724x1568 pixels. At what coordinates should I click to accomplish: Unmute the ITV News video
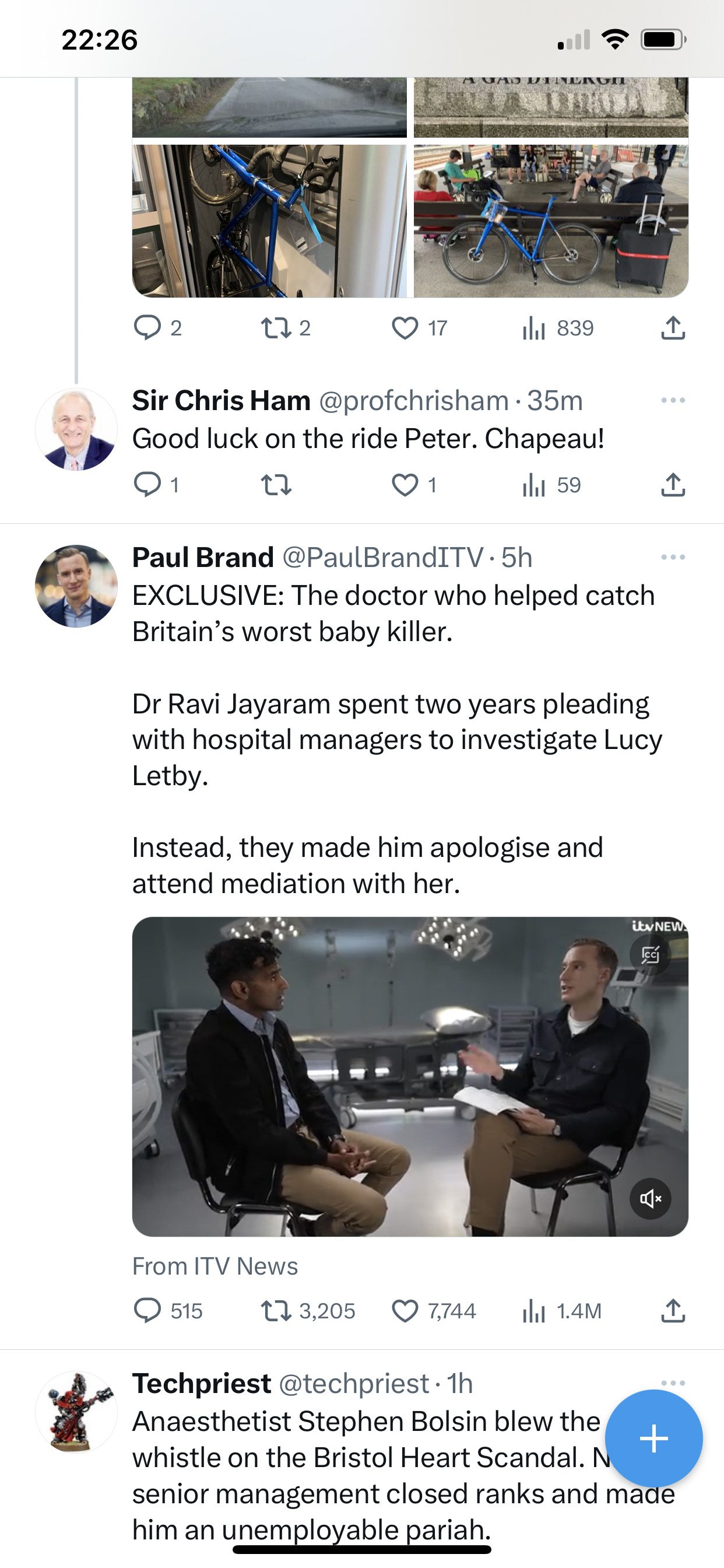650,1199
